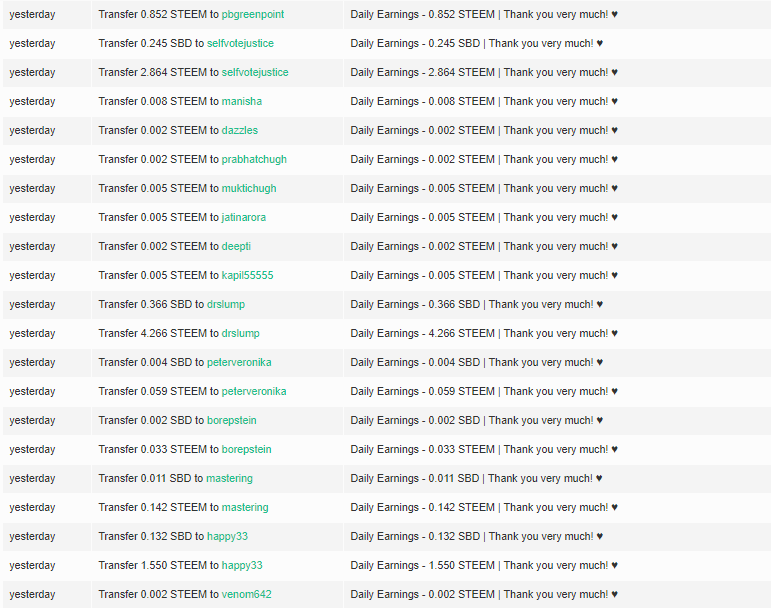The height and width of the screenshot is (608, 771).
Task: Open pbgreenpoint's profile link
Action: (253, 15)
